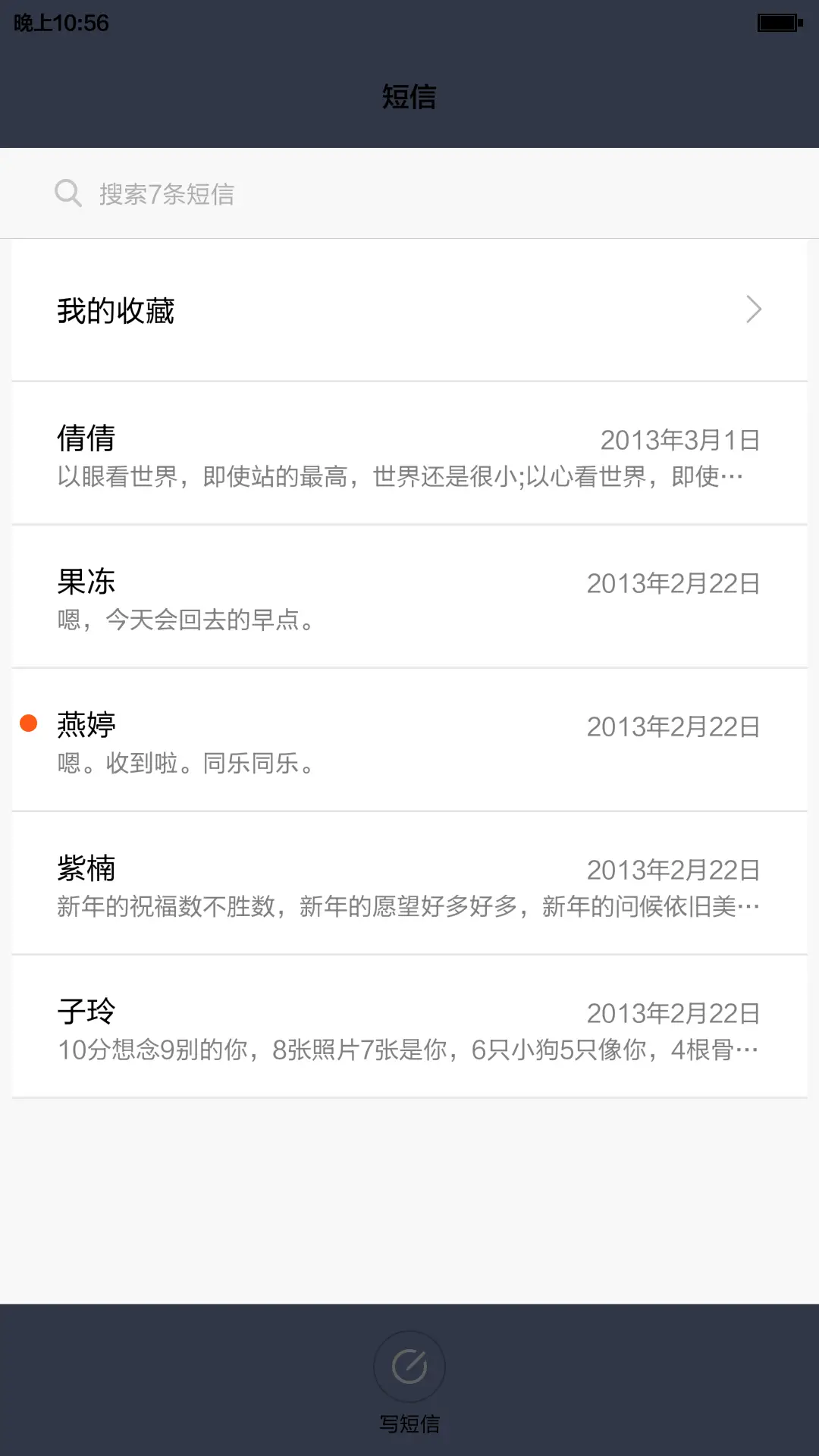Tap the compose pencil icon at bottom
The height and width of the screenshot is (1456, 819).
409,1365
